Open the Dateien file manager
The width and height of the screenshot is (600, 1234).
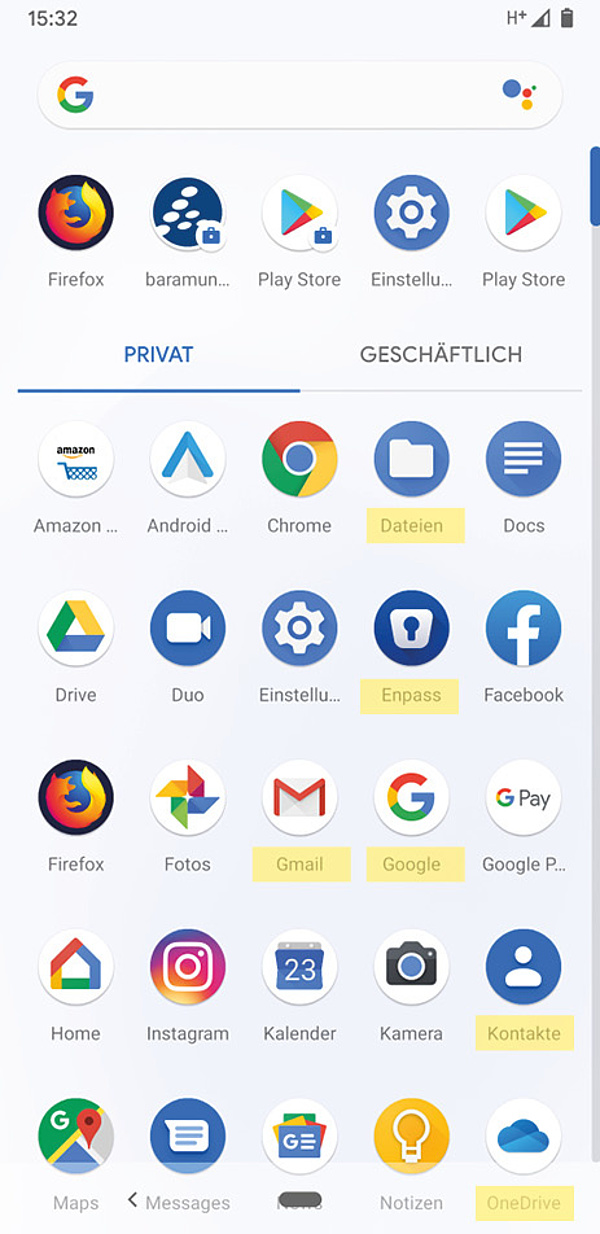412,460
